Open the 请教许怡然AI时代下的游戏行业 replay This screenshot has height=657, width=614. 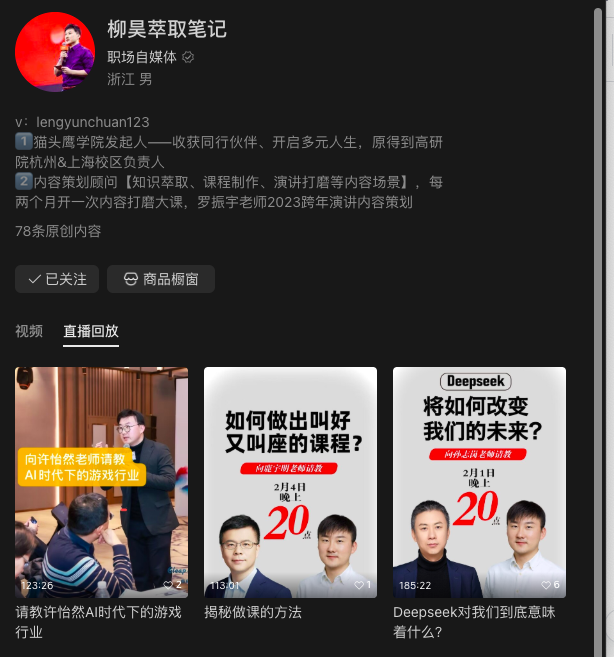tap(101, 482)
